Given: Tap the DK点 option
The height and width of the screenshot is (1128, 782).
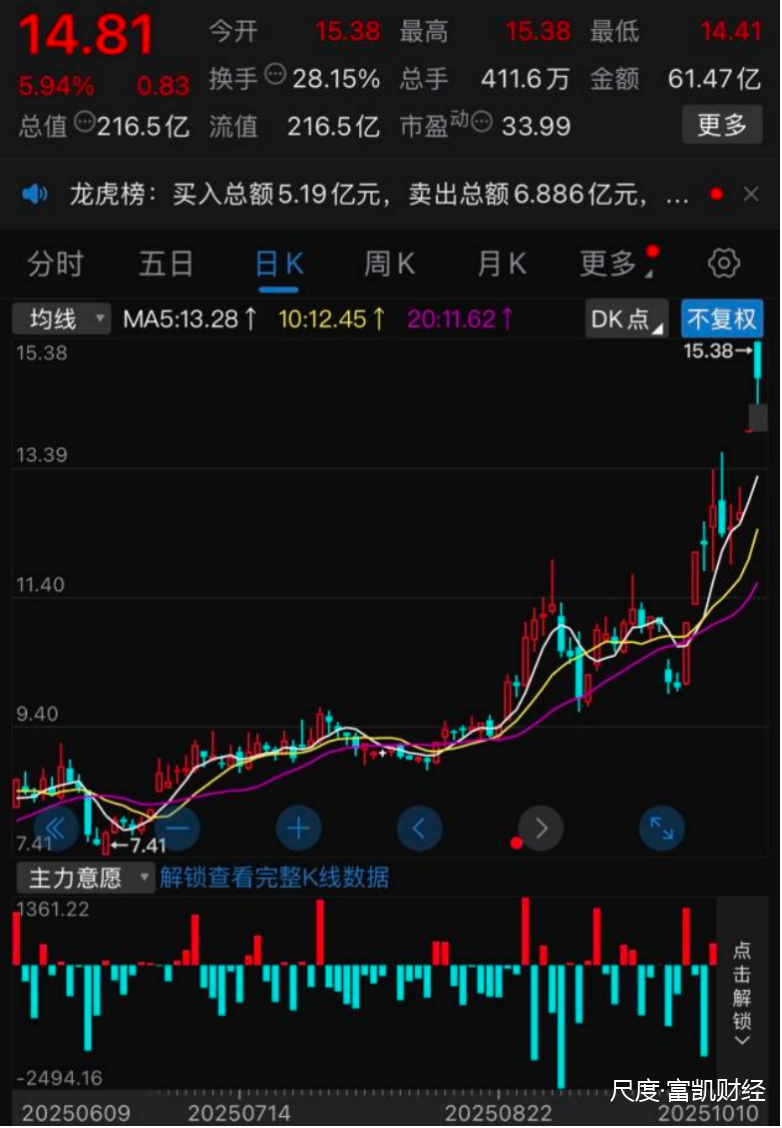Looking at the screenshot, I should pos(626,319).
